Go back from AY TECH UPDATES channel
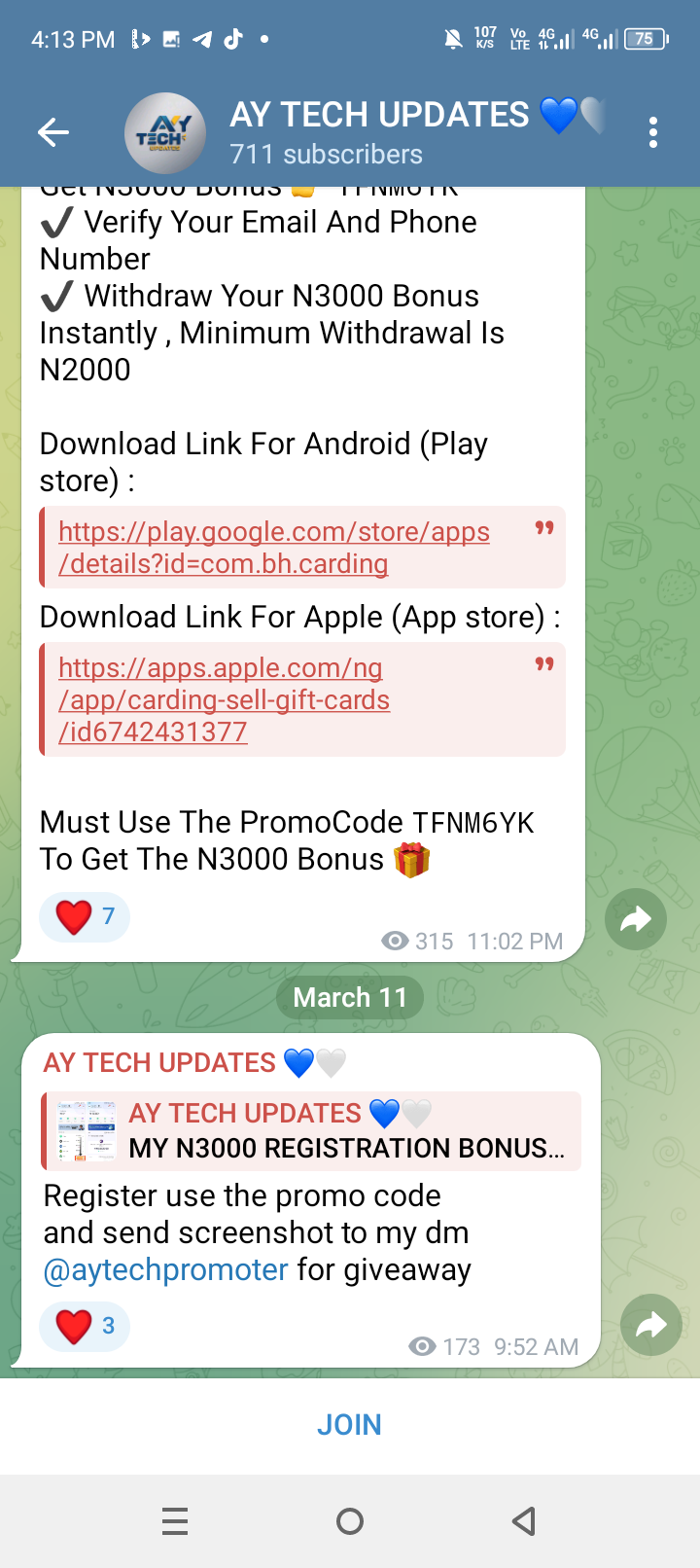 [x=53, y=132]
